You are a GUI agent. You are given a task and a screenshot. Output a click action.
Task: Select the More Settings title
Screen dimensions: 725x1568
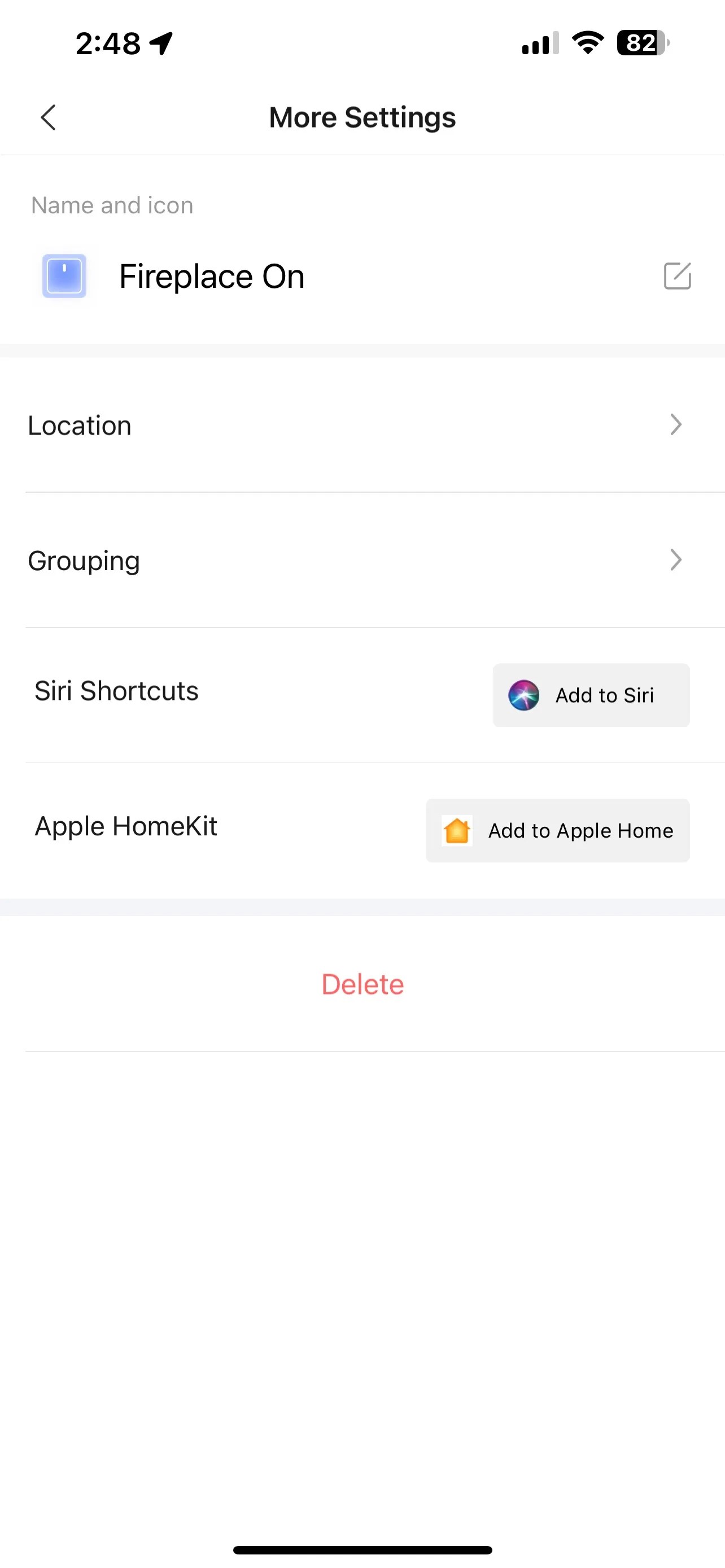click(x=362, y=117)
